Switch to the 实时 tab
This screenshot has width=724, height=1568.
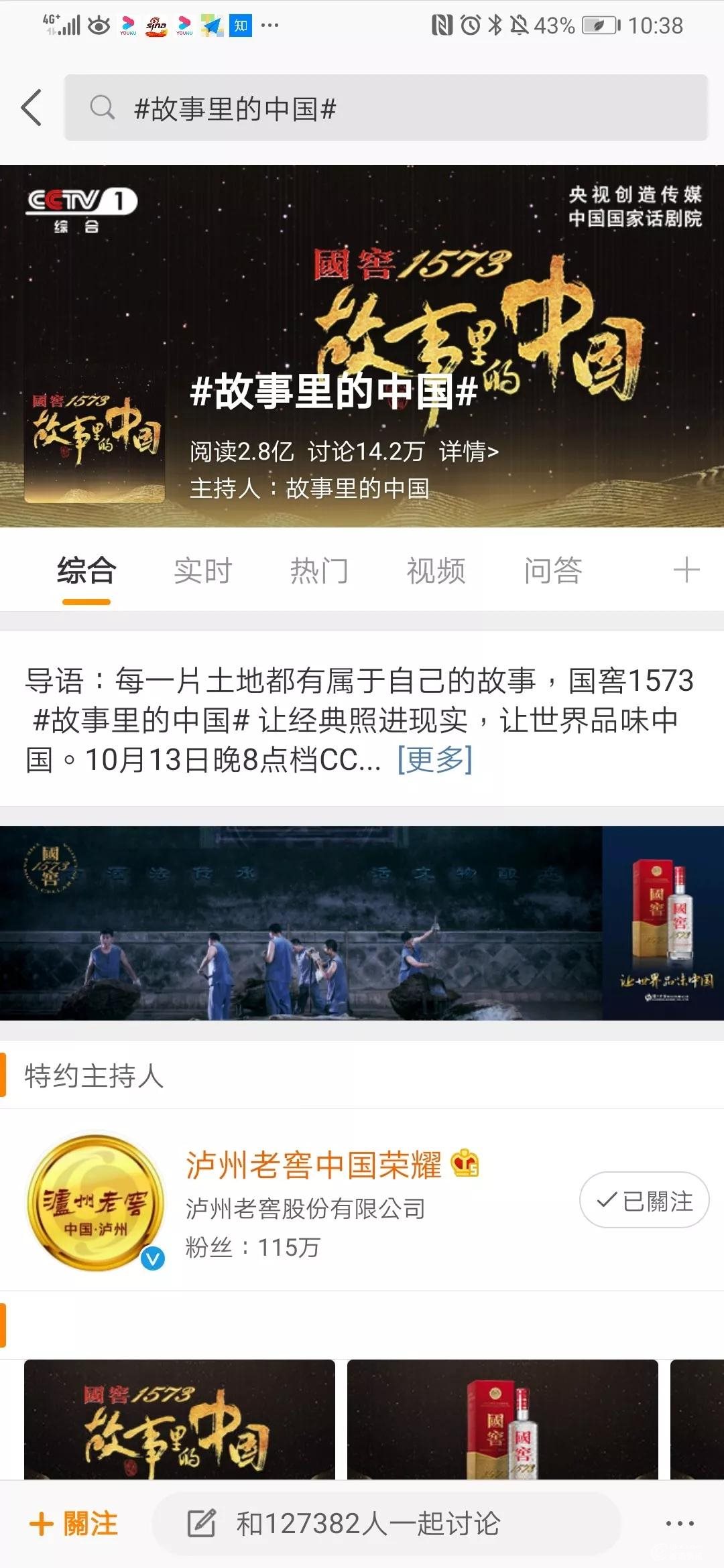tap(202, 572)
